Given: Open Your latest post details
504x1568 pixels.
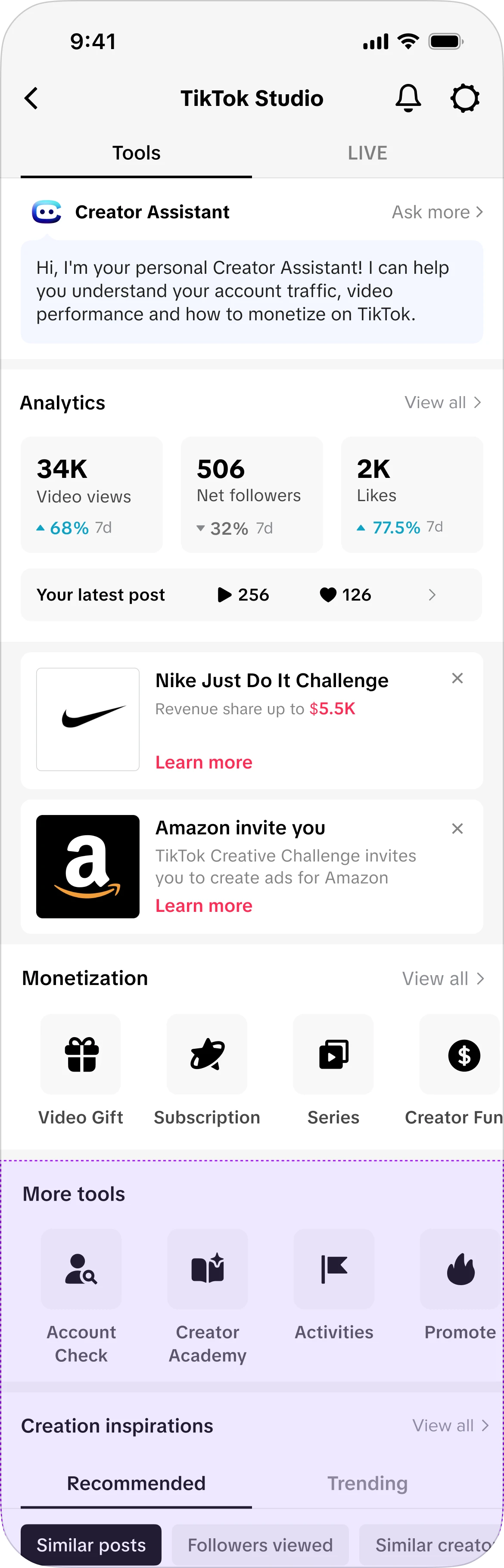Looking at the screenshot, I should (251, 595).
